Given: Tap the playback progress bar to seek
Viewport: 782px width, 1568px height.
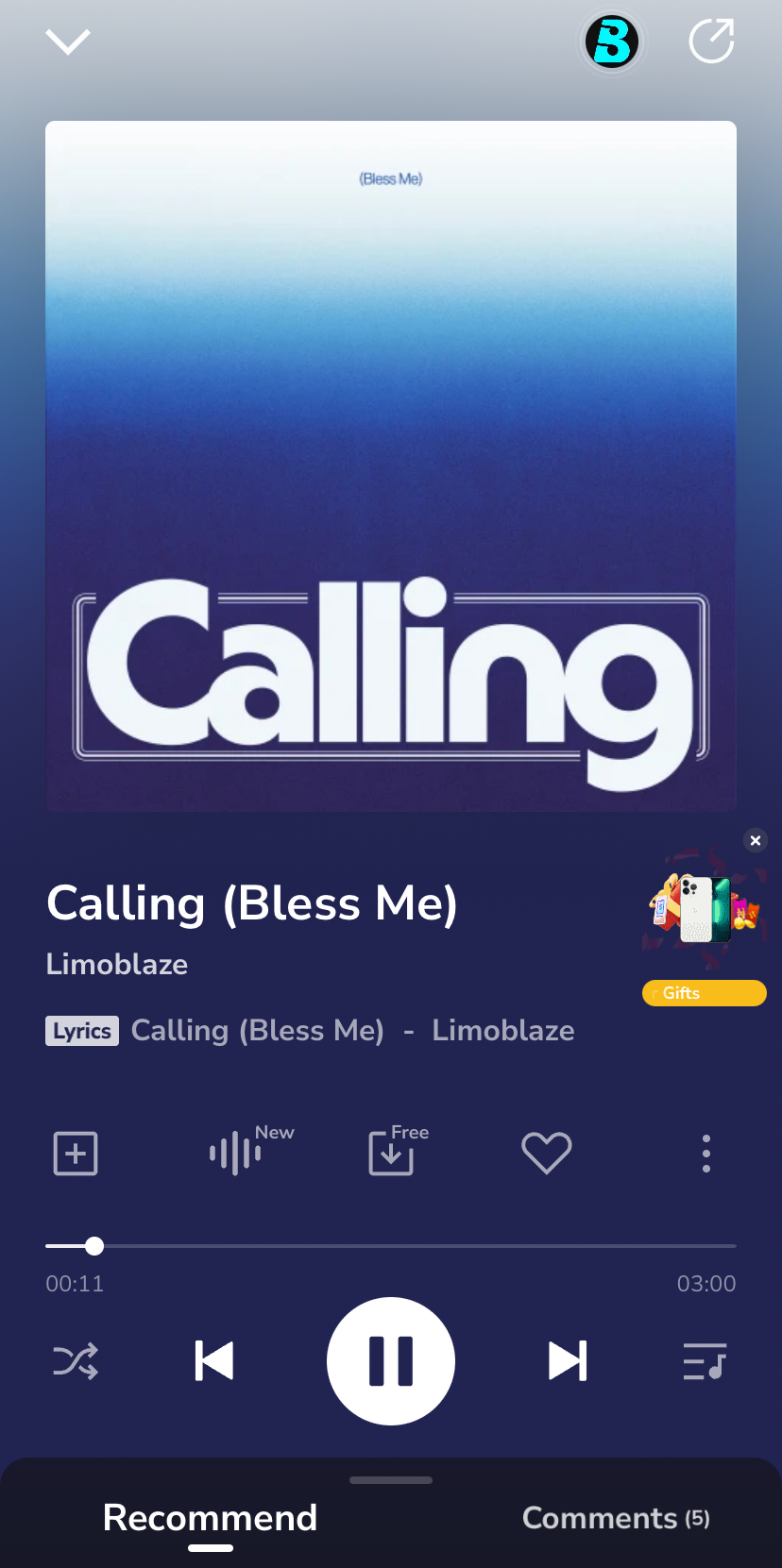Looking at the screenshot, I should [x=391, y=1246].
